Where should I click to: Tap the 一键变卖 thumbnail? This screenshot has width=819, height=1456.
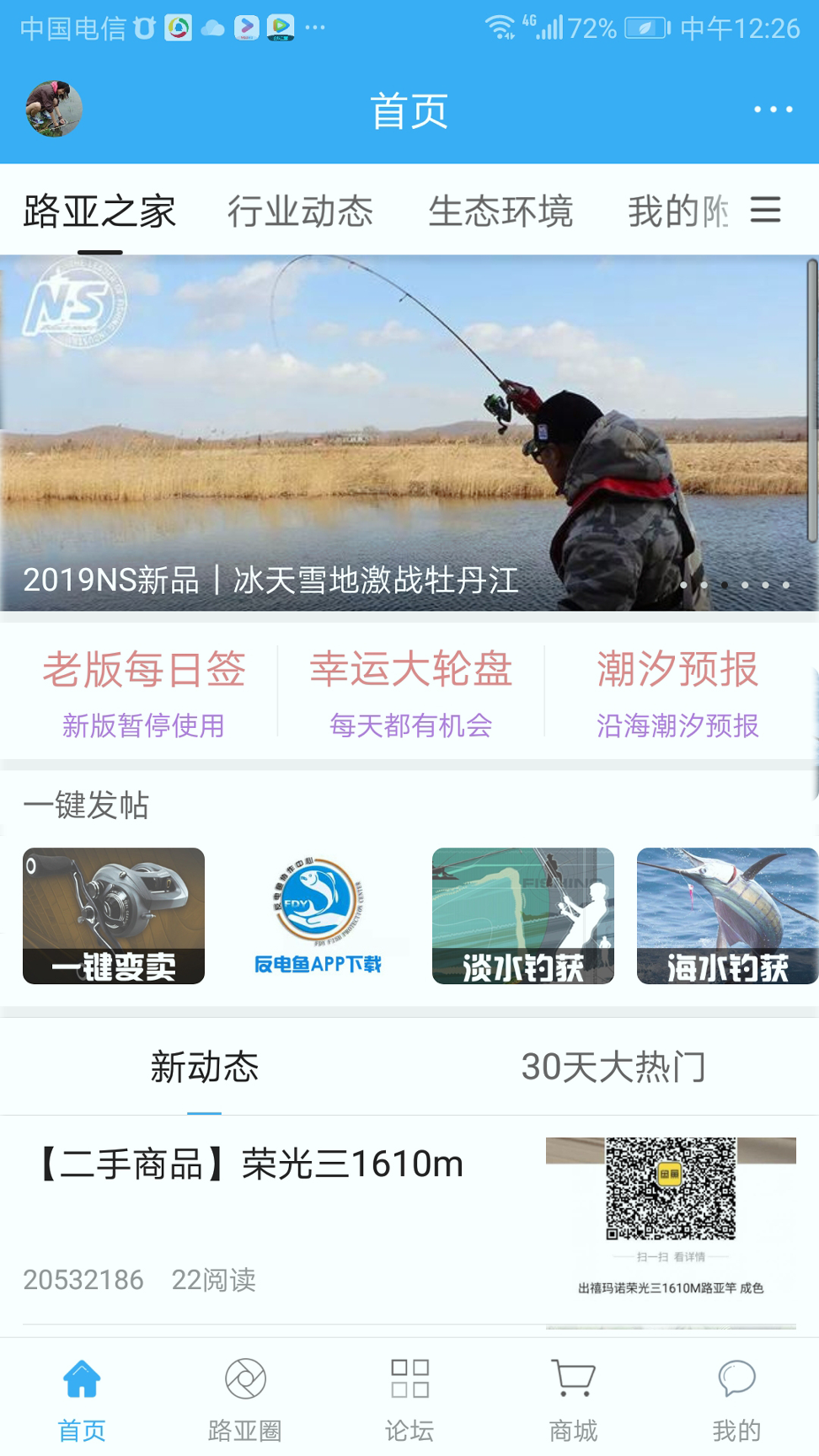[114, 917]
